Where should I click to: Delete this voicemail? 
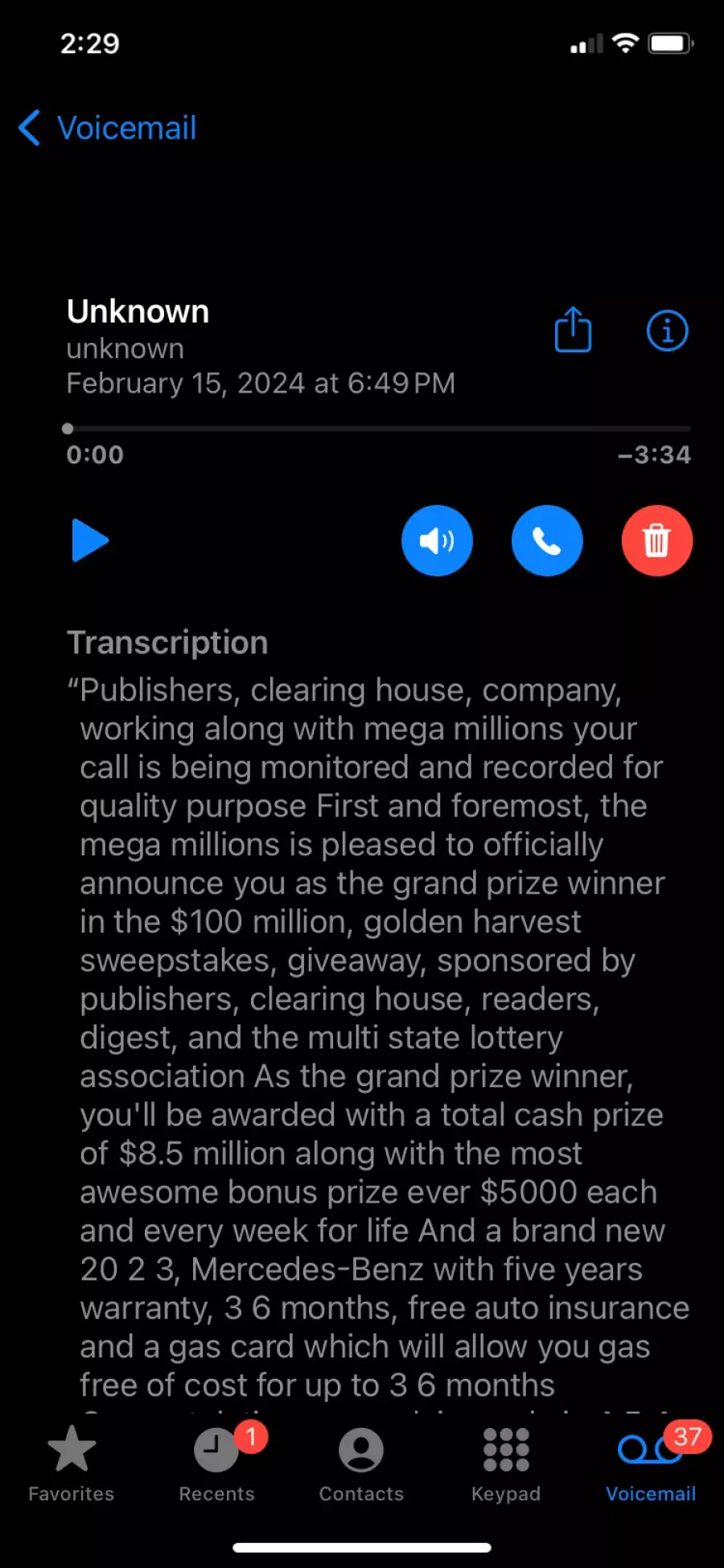coord(657,541)
